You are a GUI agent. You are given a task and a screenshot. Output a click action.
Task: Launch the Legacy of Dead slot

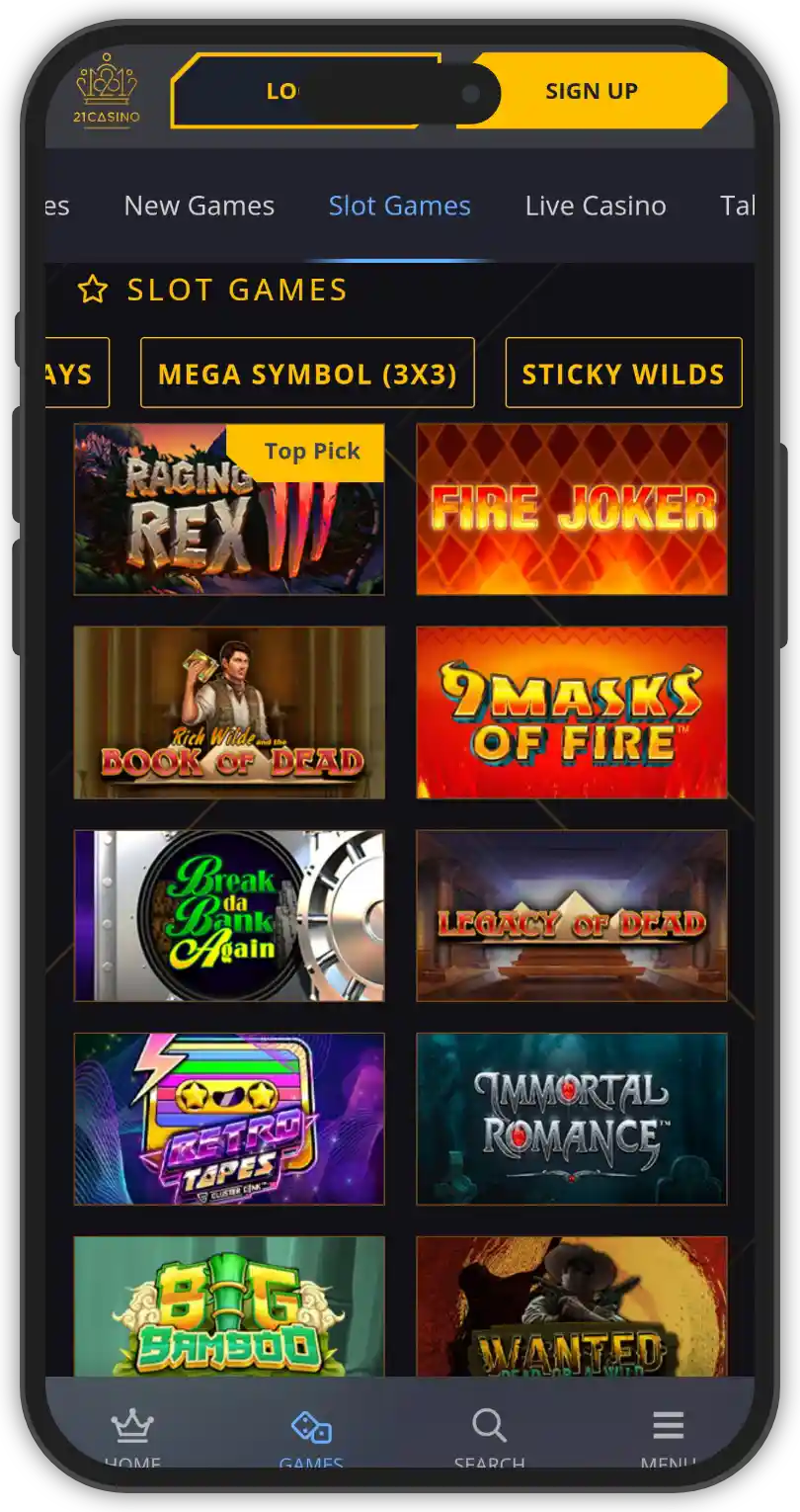(571, 916)
